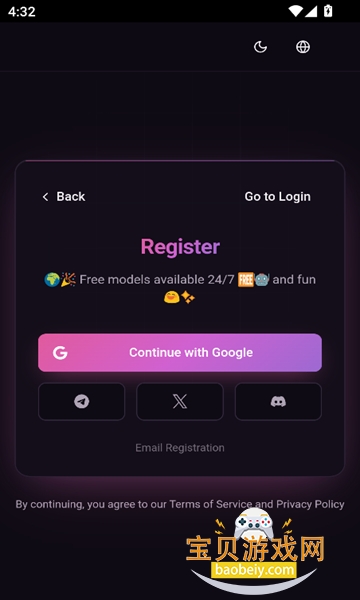Sign up with Discord

coord(278,402)
